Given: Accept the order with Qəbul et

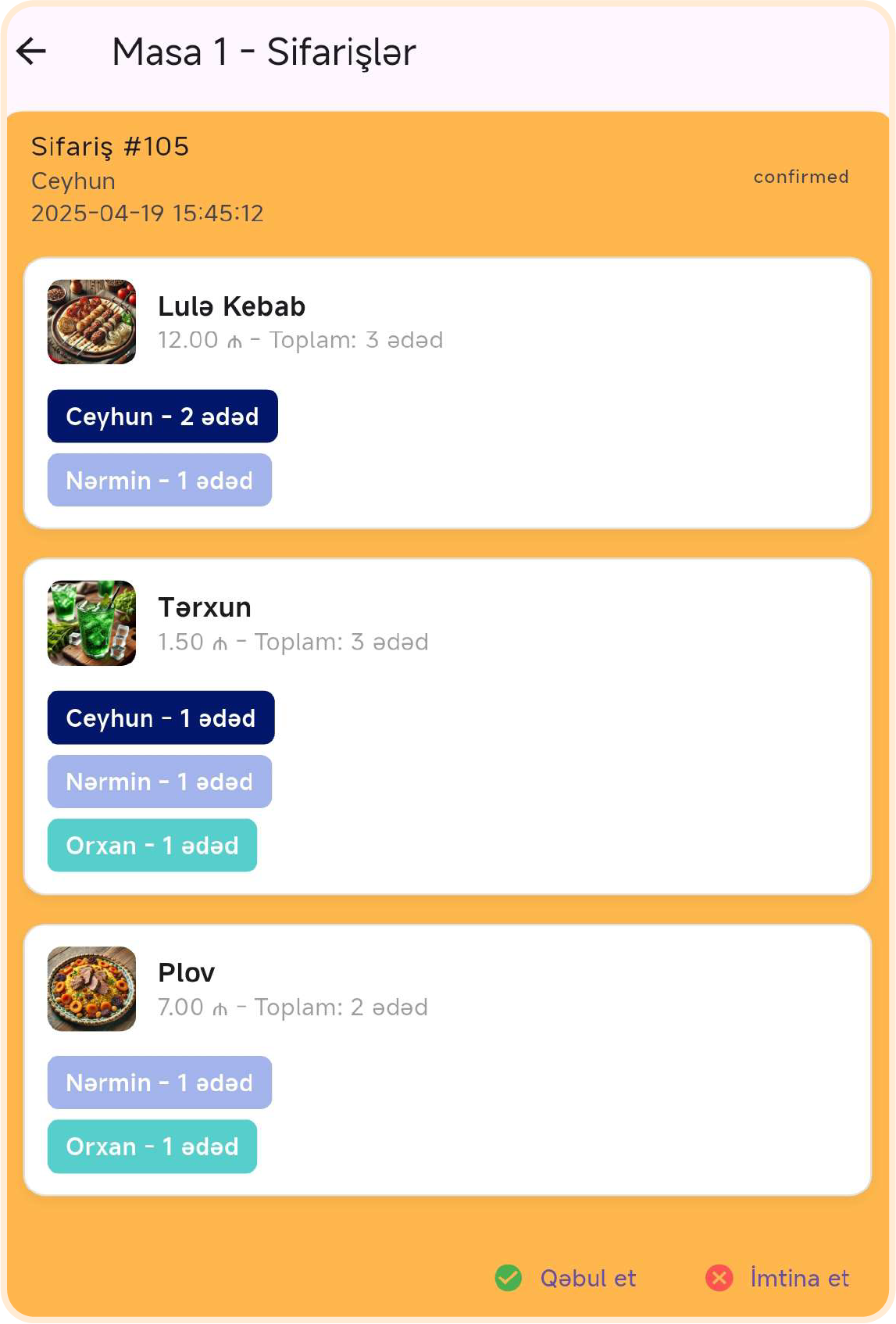Looking at the screenshot, I should click(x=566, y=1278).
